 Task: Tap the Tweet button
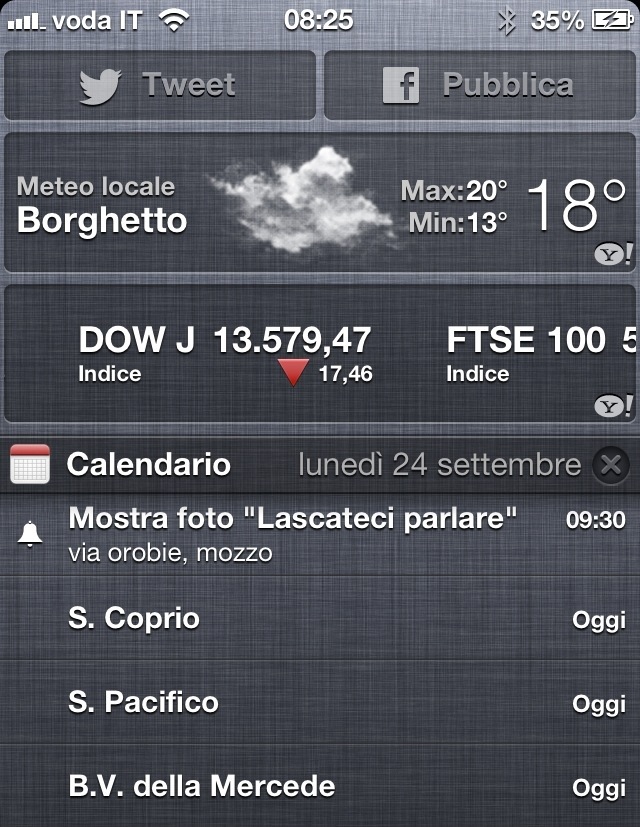(160, 85)
